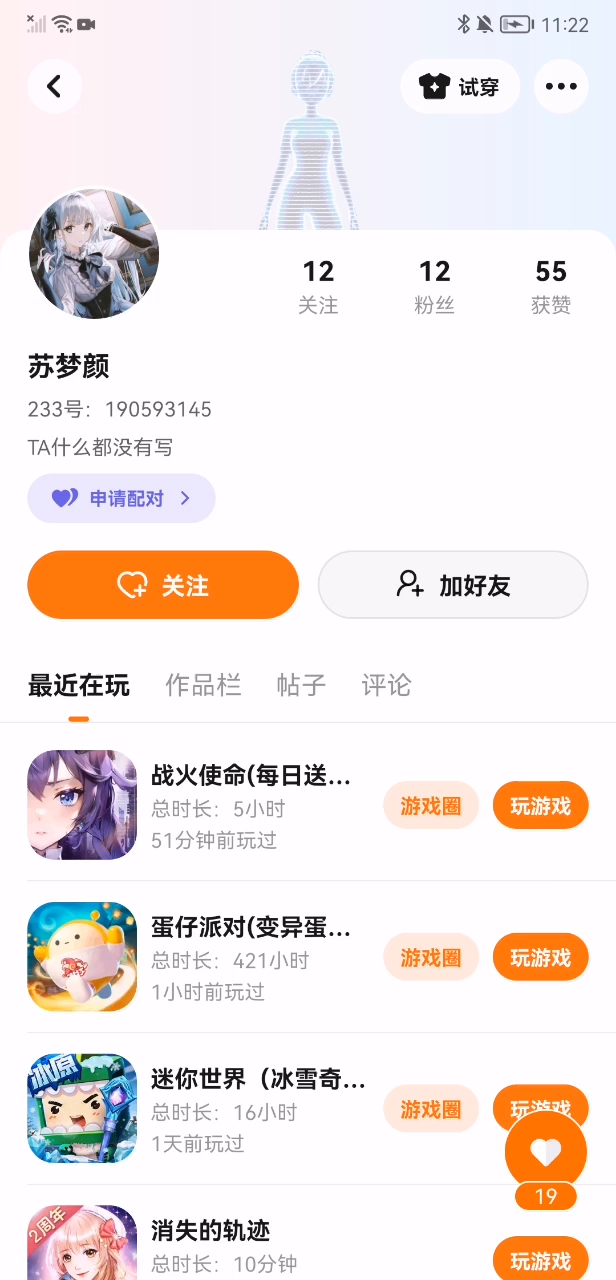
Task: Add 苏梦颜 as friend via 加好友
Action: tap(452, 585)
